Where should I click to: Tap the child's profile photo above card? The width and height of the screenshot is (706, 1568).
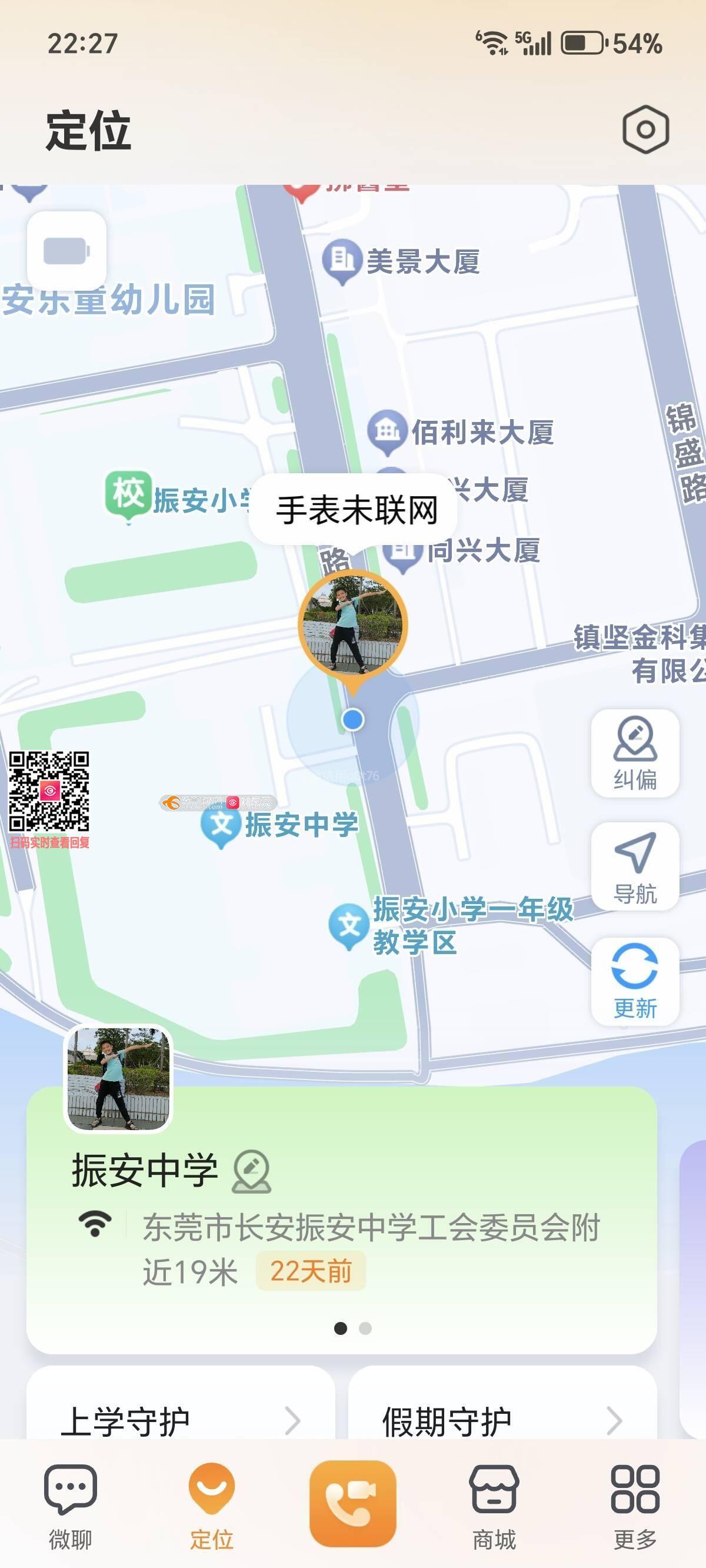pyautogui.click(x=119, y=1079)
